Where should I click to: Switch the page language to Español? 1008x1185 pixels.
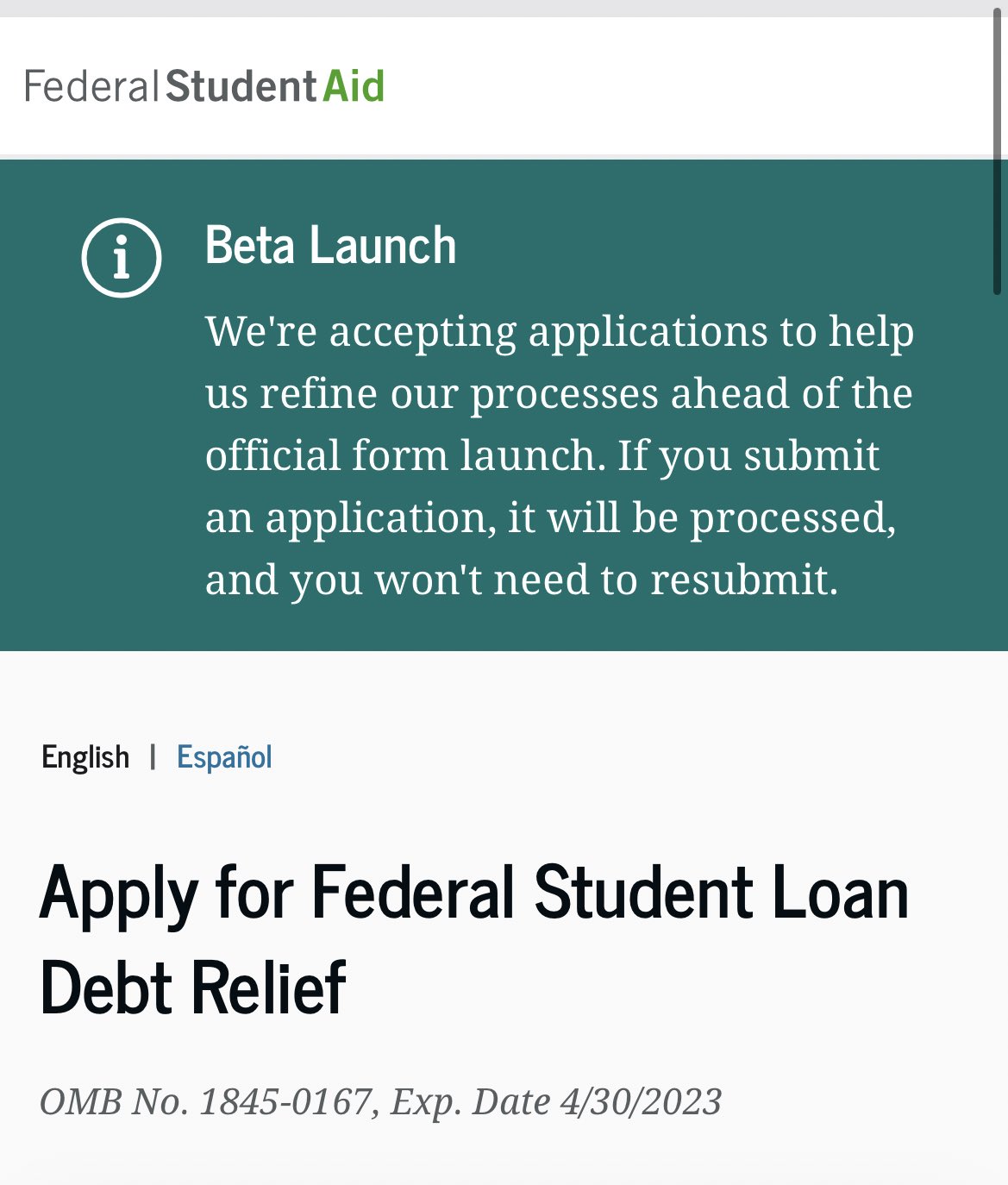tap(224, 756)
